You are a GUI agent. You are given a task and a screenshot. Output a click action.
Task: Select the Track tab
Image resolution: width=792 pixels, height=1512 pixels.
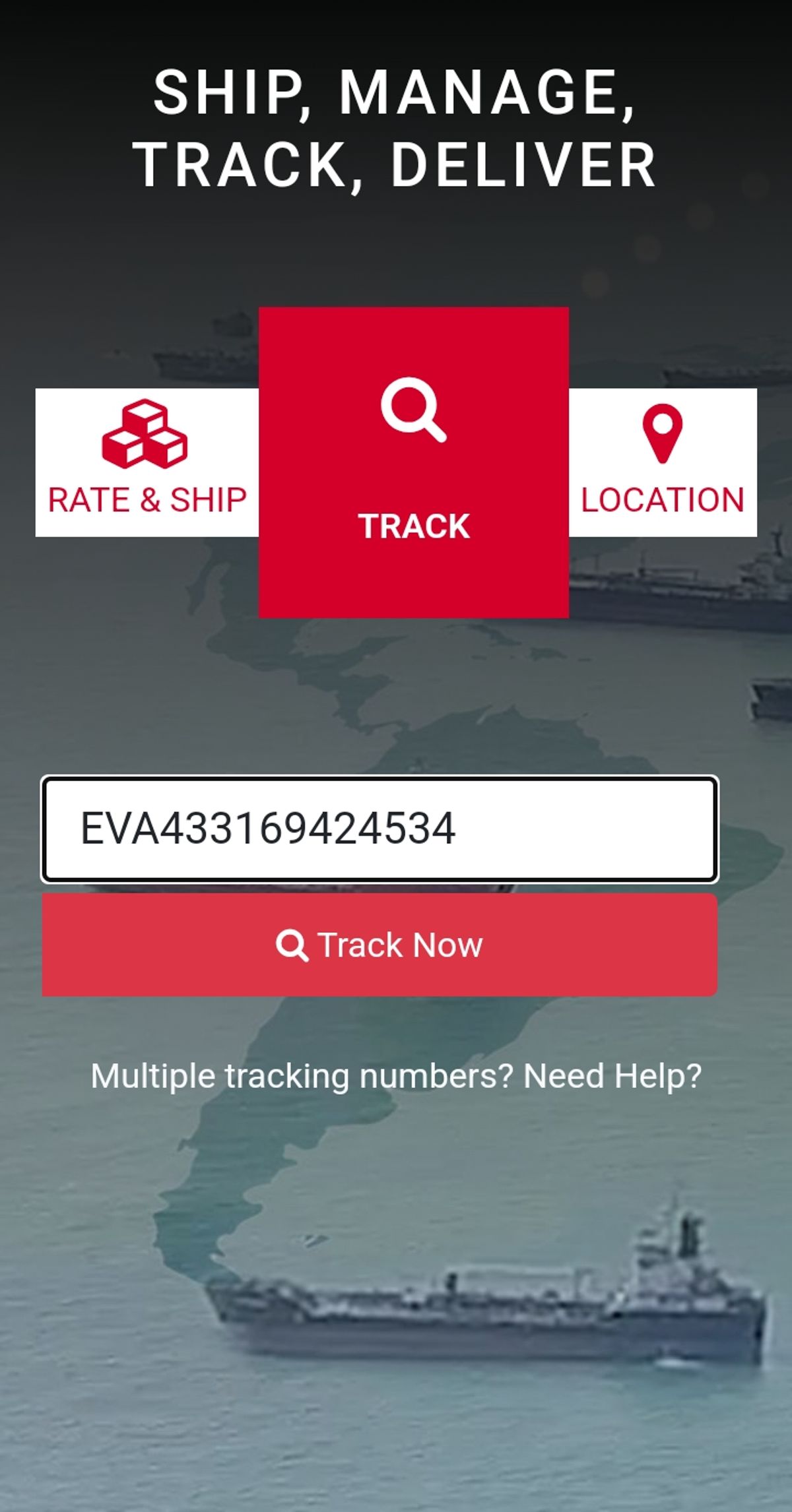click(413, 462)
